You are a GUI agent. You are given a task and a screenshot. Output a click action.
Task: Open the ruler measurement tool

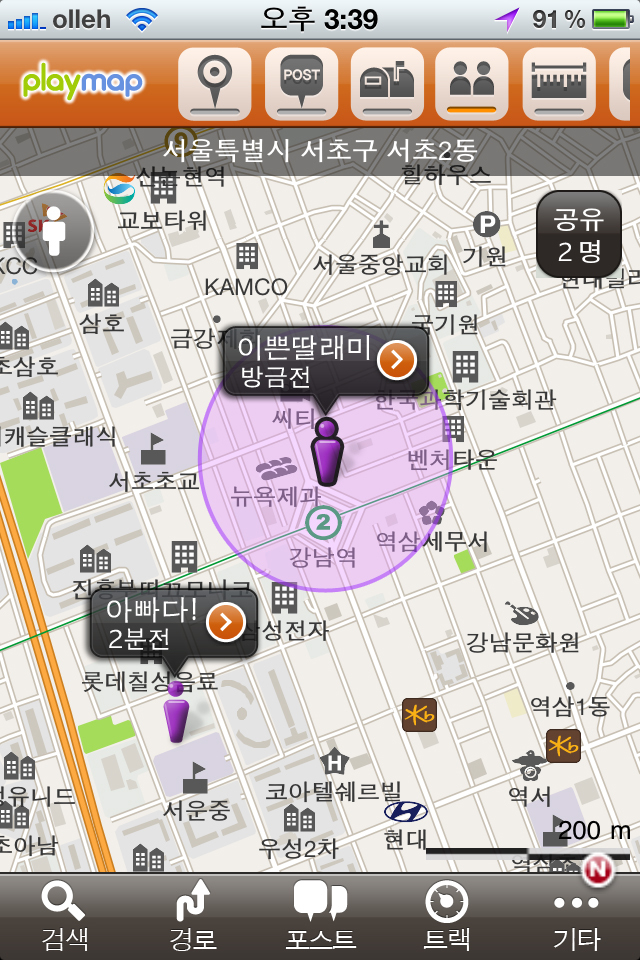coord(559,83)
